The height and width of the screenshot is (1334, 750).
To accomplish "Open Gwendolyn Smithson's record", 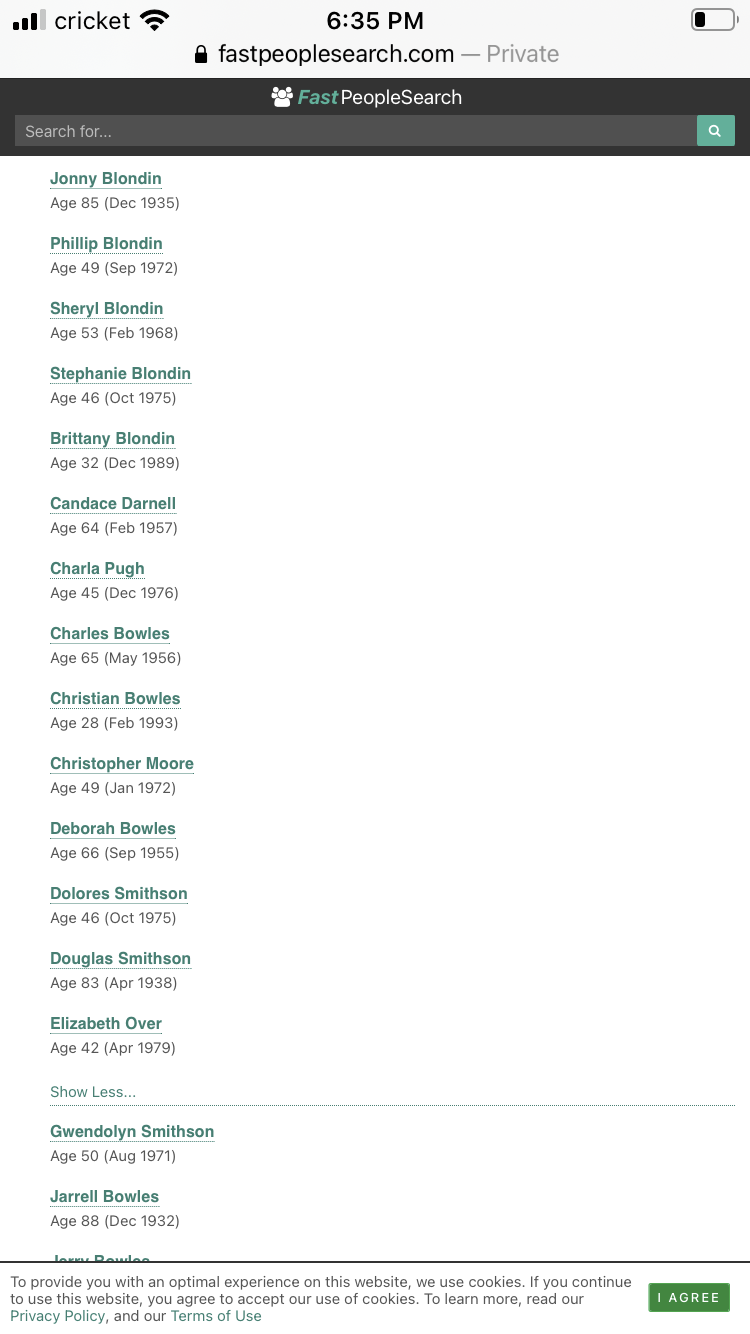I will click(132, 1132).
